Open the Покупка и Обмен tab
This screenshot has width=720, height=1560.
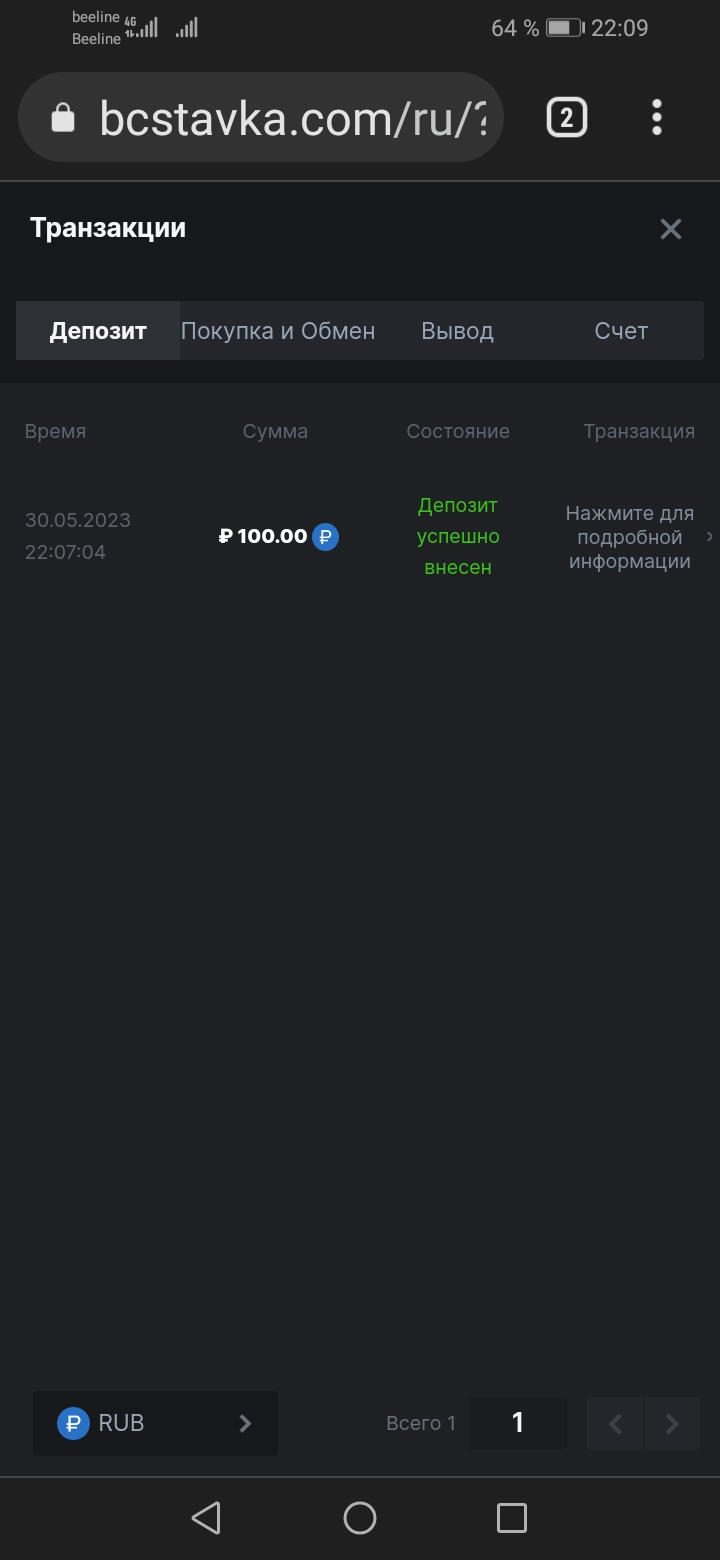(x=279, y=330)
